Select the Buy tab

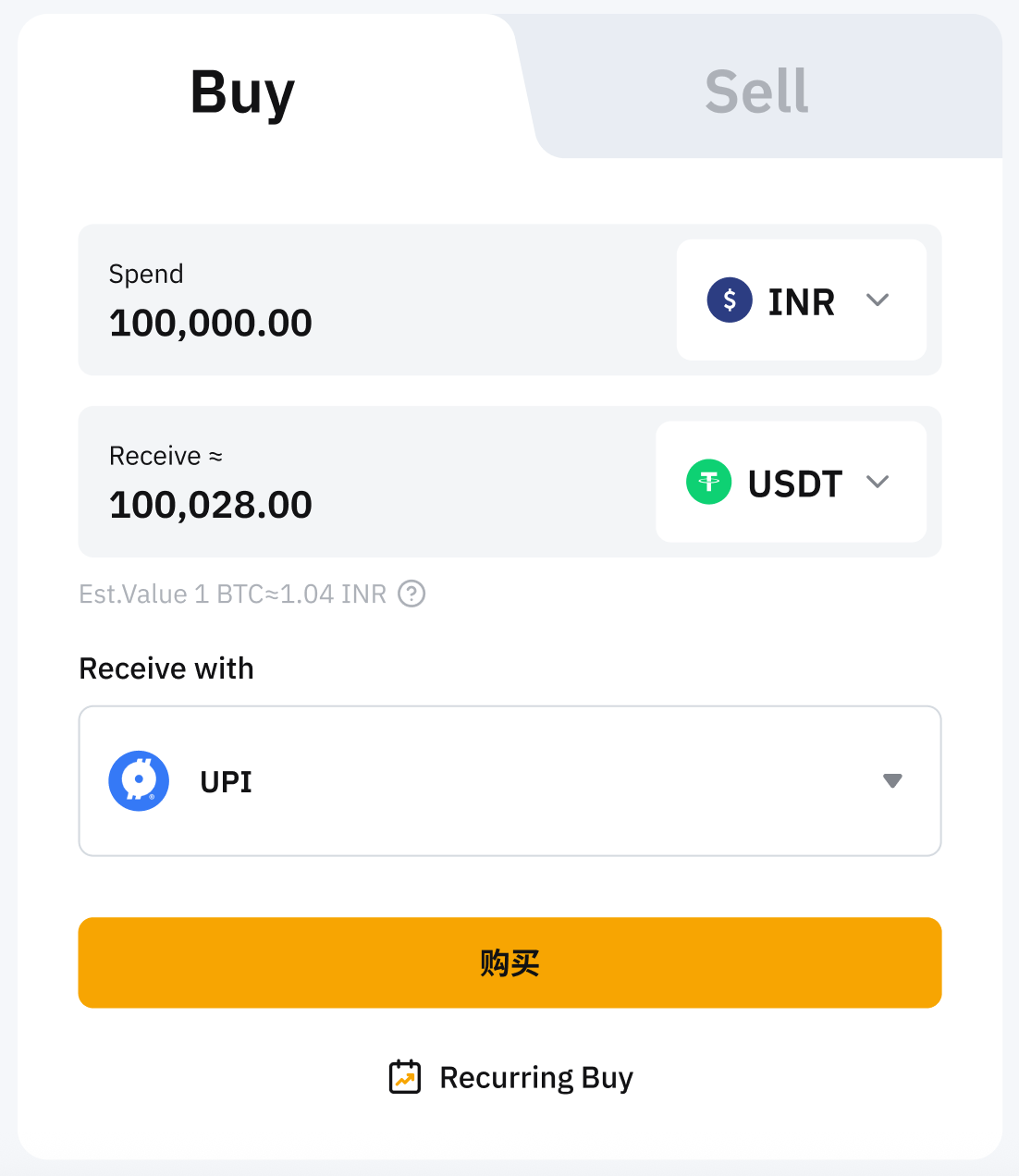coord(242,92)
